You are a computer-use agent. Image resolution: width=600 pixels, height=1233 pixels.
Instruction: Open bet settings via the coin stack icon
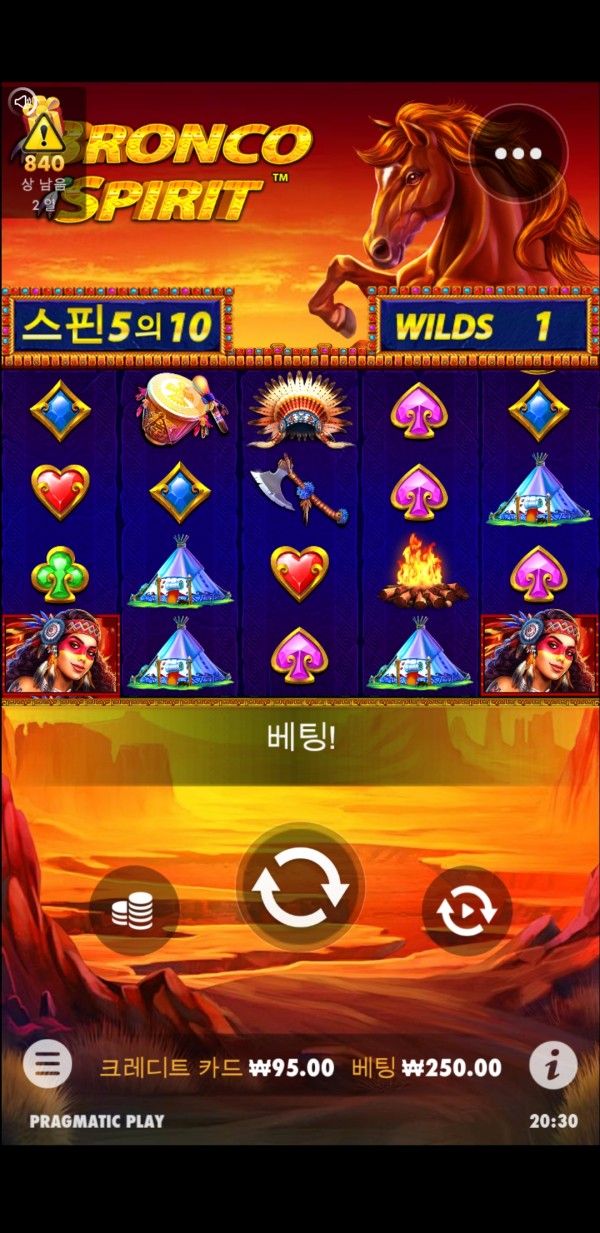click(133, 910)
